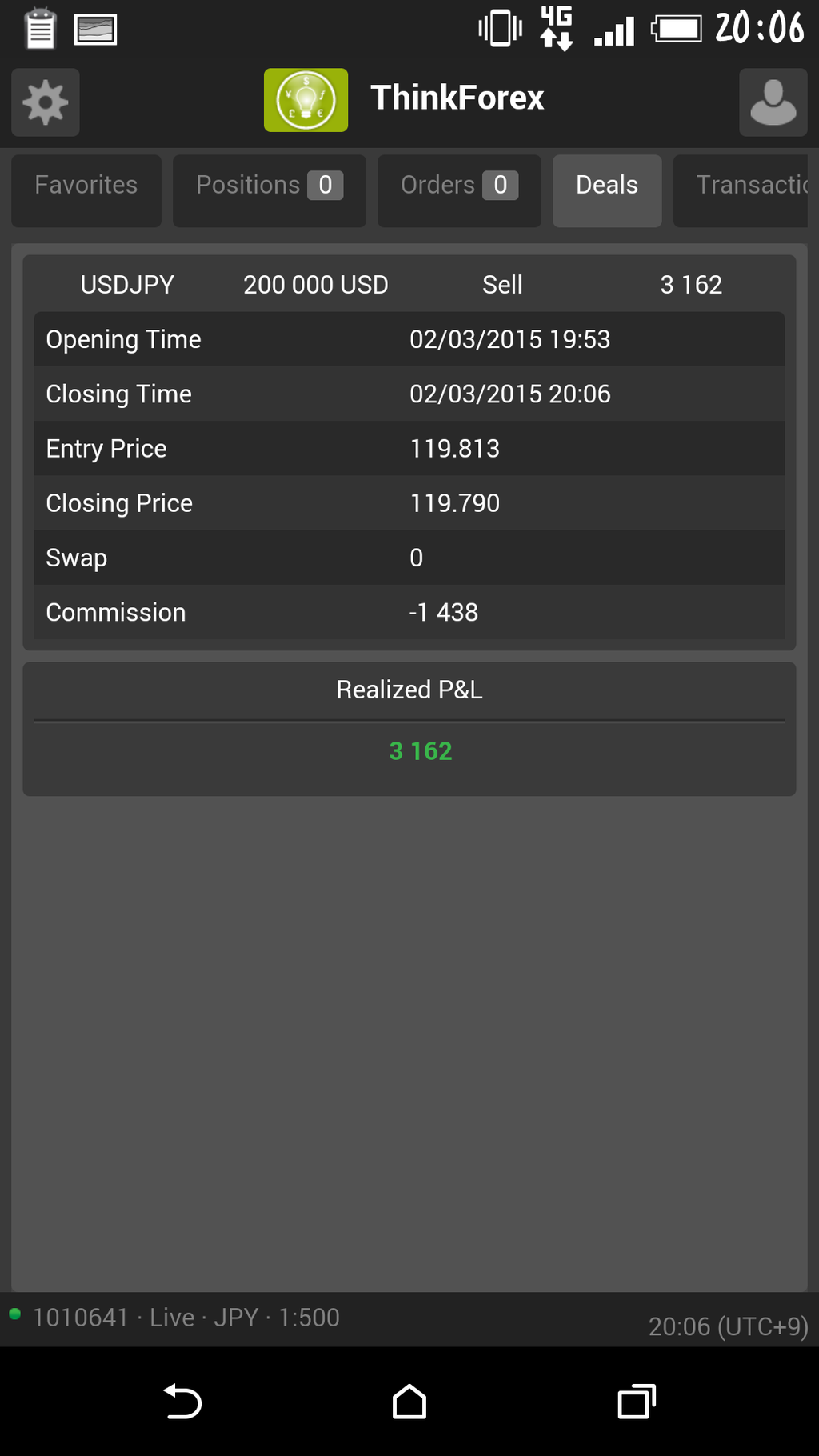This screenshot has height=1456, width=819.
Task: Open the account profile icon
Action: pyautogui.click(x=773, y=102)
